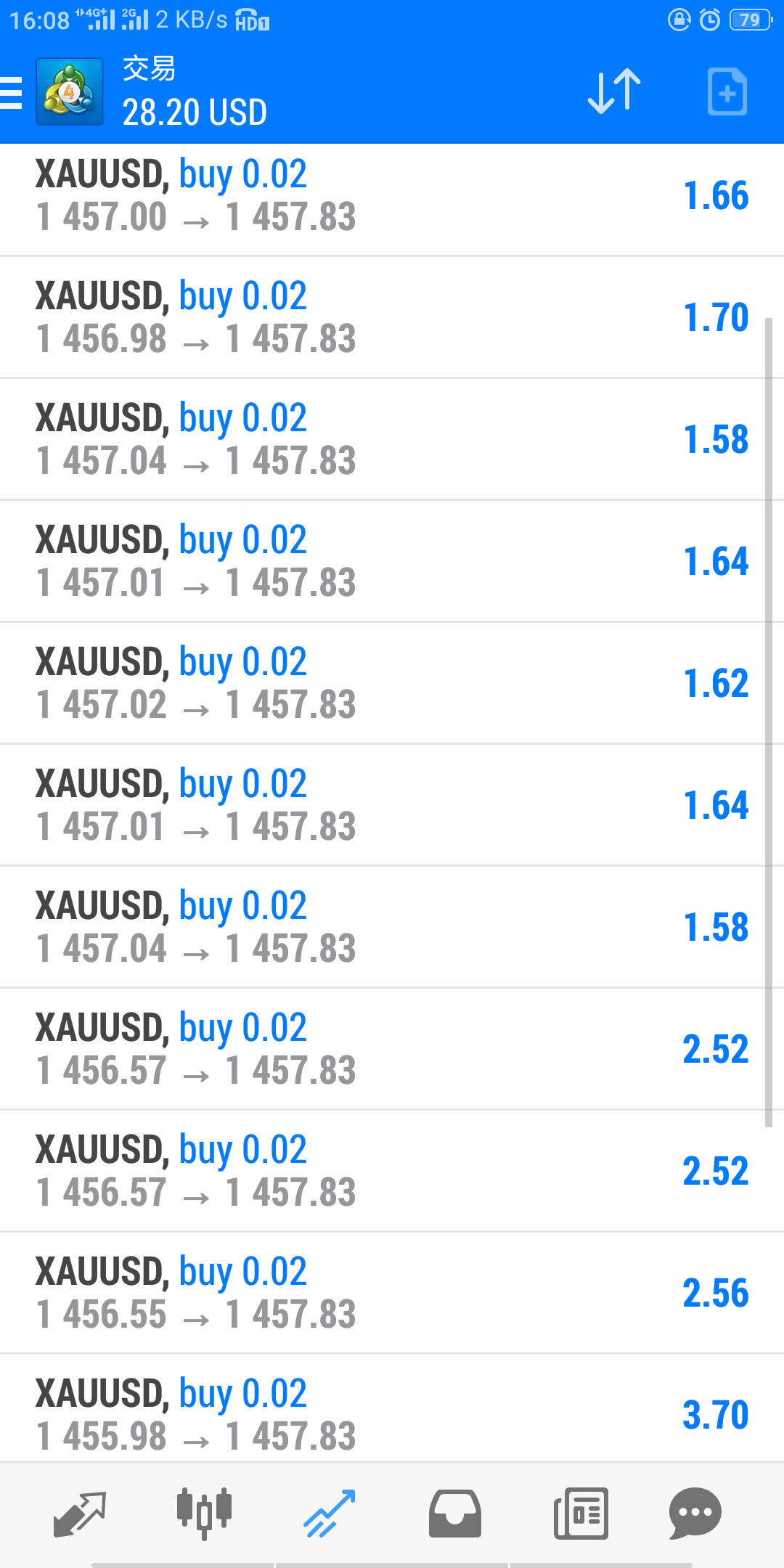Image resolution: width=784 pixels, height=1568 pixels.
Task: Open the History inbox tab
Action: (x=455, y=1514)
